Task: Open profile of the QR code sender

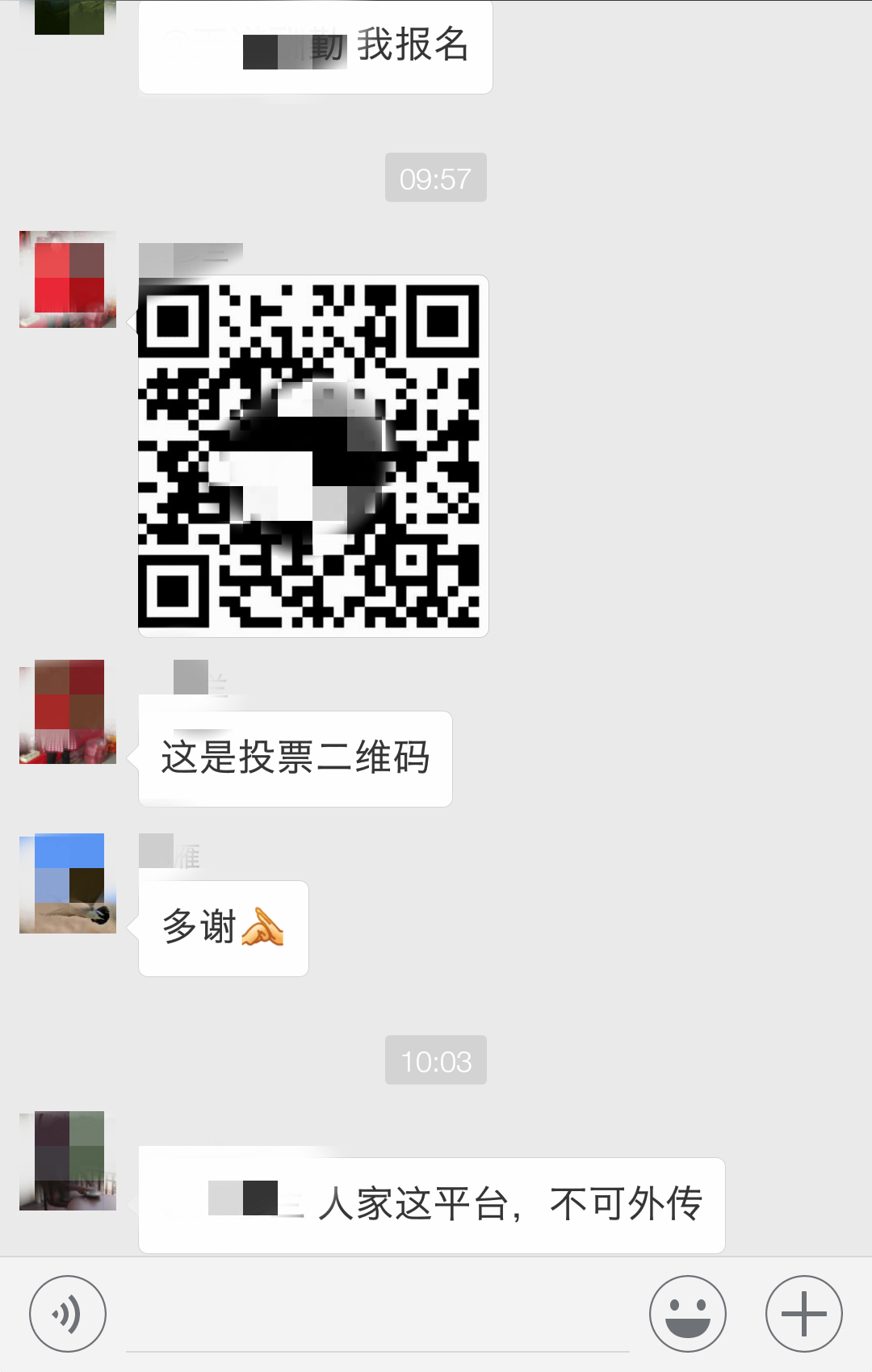Action: pos(68,279)
